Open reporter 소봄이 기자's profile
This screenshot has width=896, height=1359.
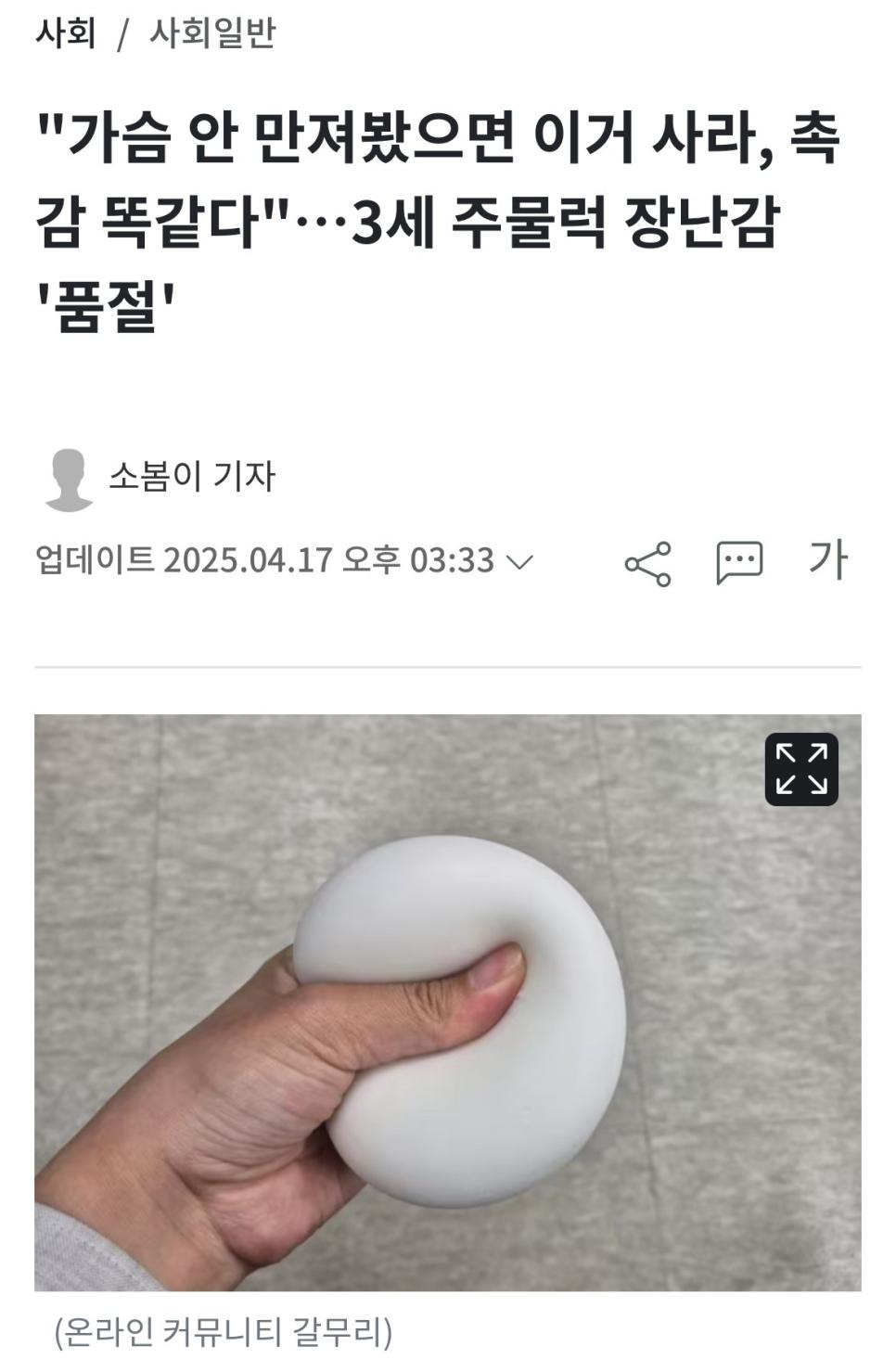(x=191, y=477)
